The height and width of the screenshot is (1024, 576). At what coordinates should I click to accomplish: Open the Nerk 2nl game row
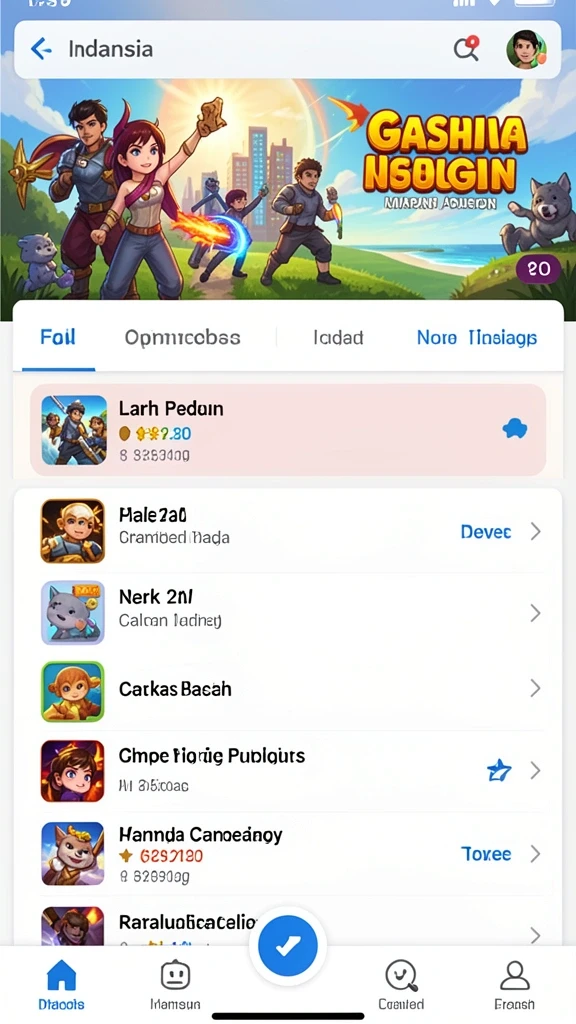coord(288,613)
